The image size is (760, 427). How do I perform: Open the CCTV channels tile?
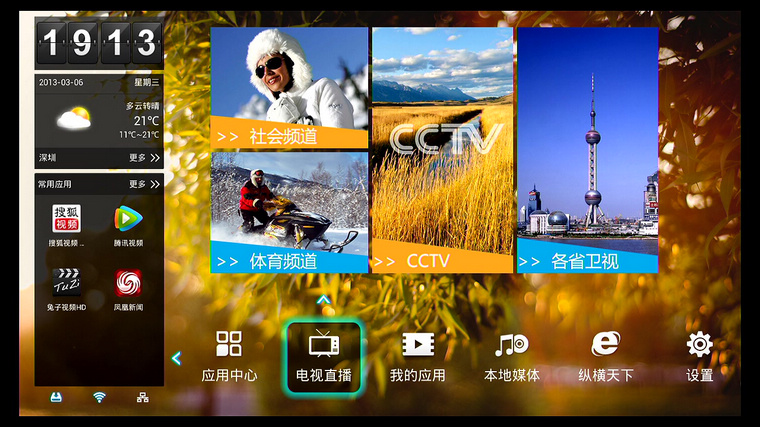click(442, 150)
